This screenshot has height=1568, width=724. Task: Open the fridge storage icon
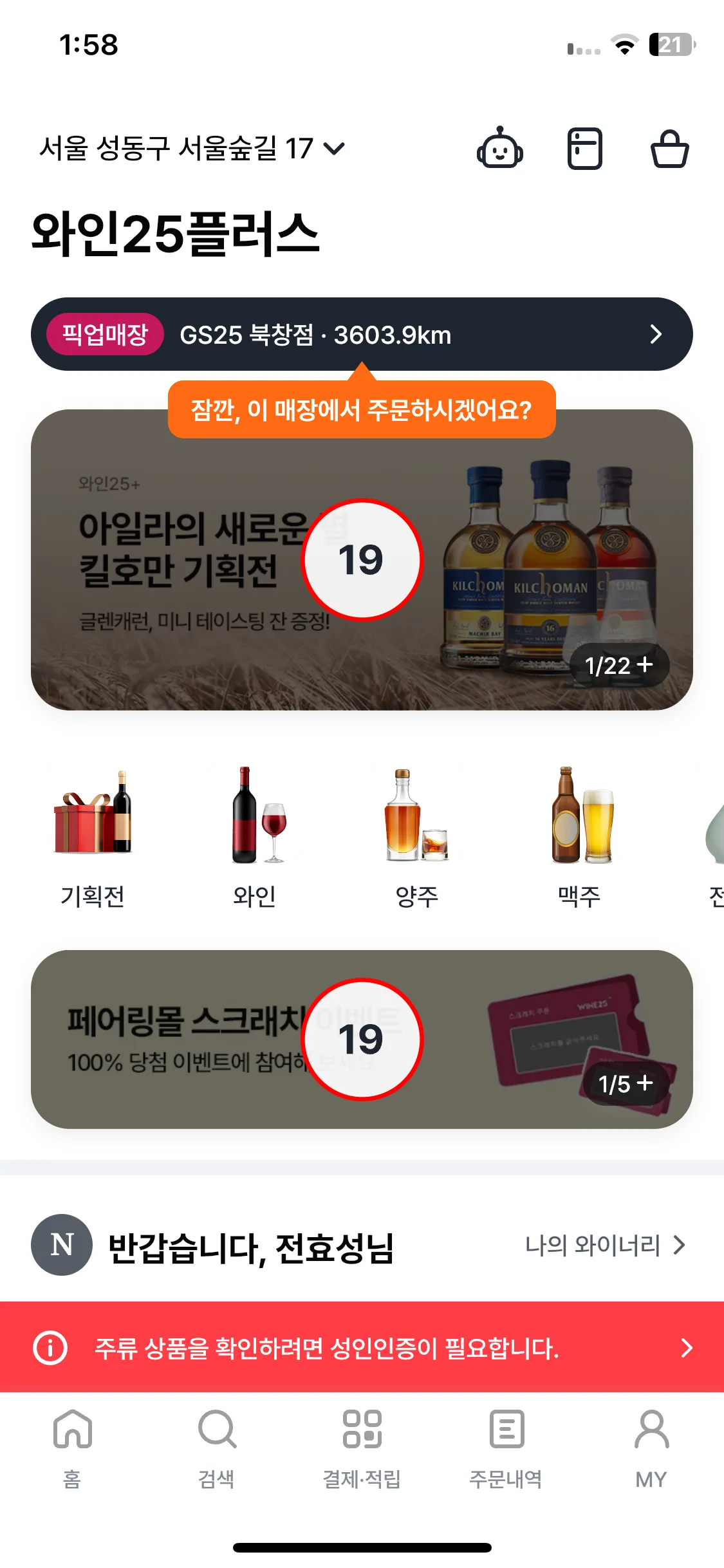(584, 149)
